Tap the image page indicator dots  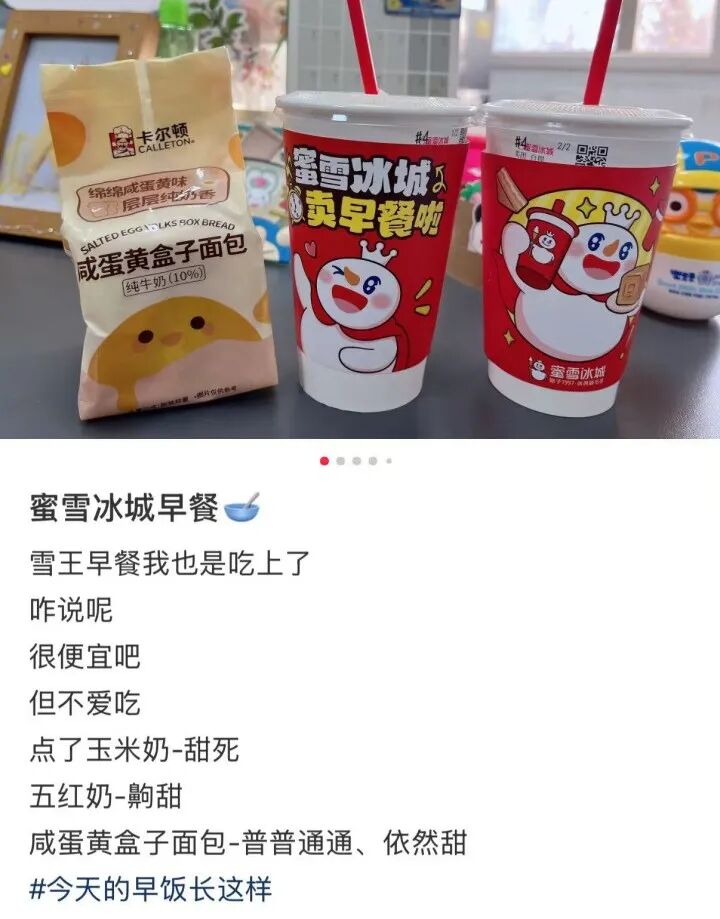[x=356, y=461]
